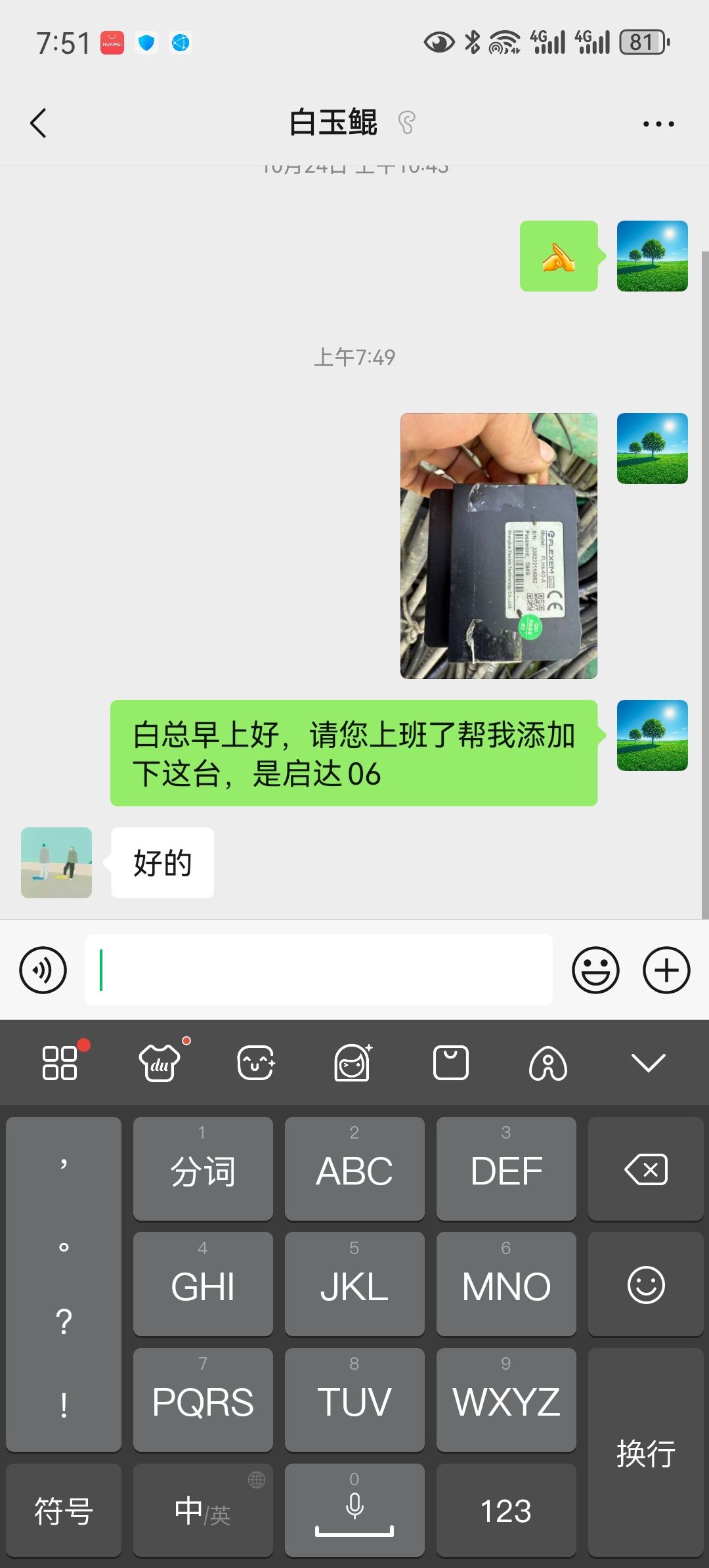This screenshot has height=1568, width=709.
Task: Go back from the chat with 白玉鲲
Action: click(x=39, y=123)
